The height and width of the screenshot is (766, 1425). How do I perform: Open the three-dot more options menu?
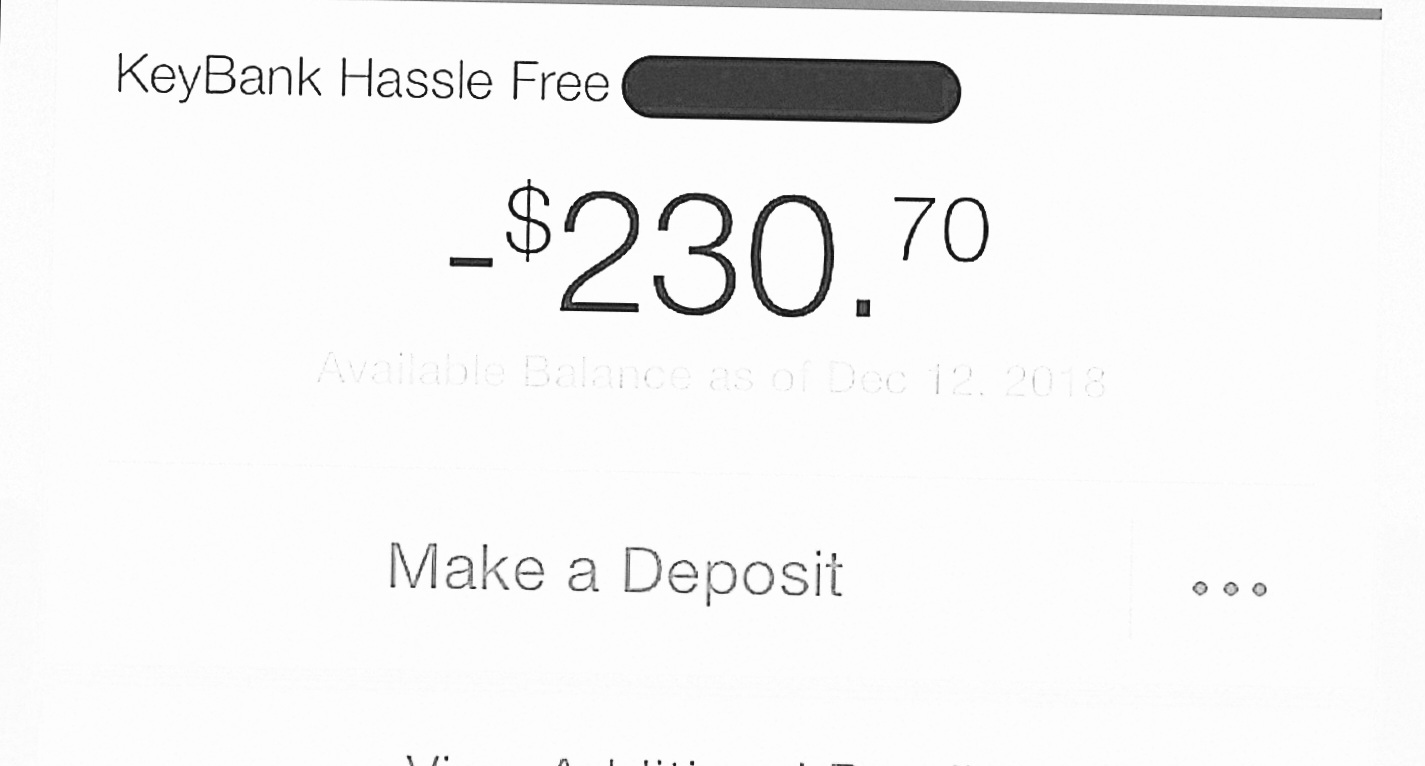pos(1230,588)
